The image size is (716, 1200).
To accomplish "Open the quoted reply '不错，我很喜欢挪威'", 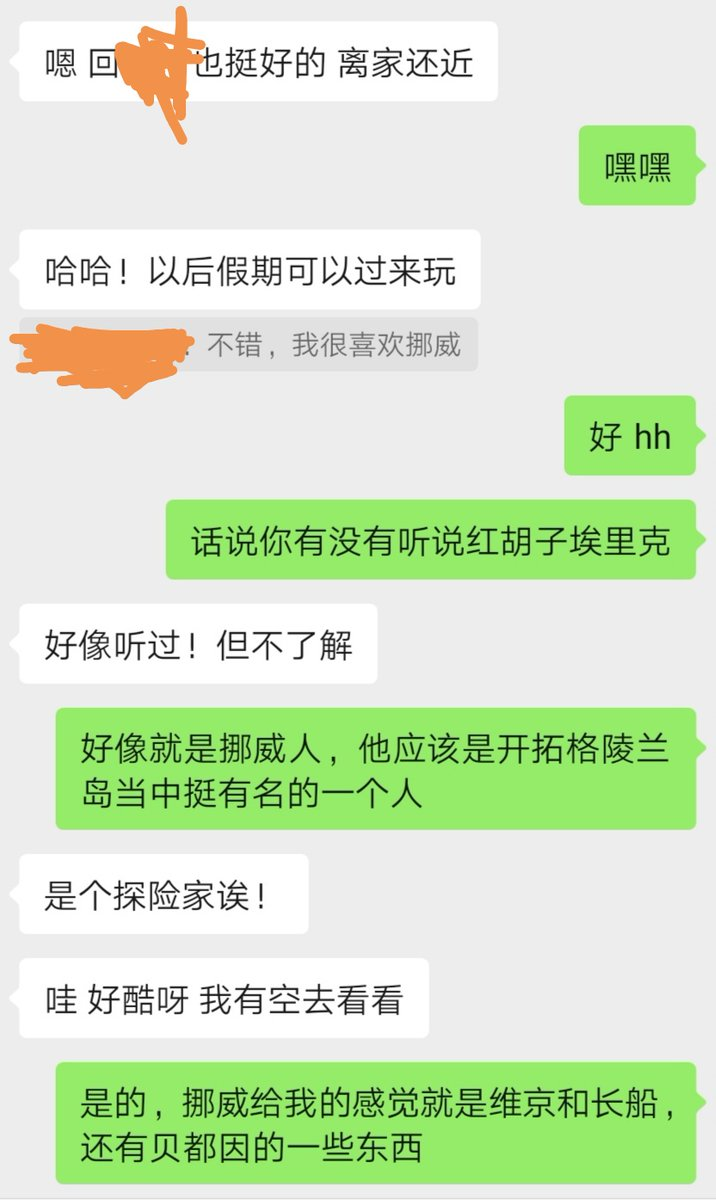I will (x=333, y=346).
